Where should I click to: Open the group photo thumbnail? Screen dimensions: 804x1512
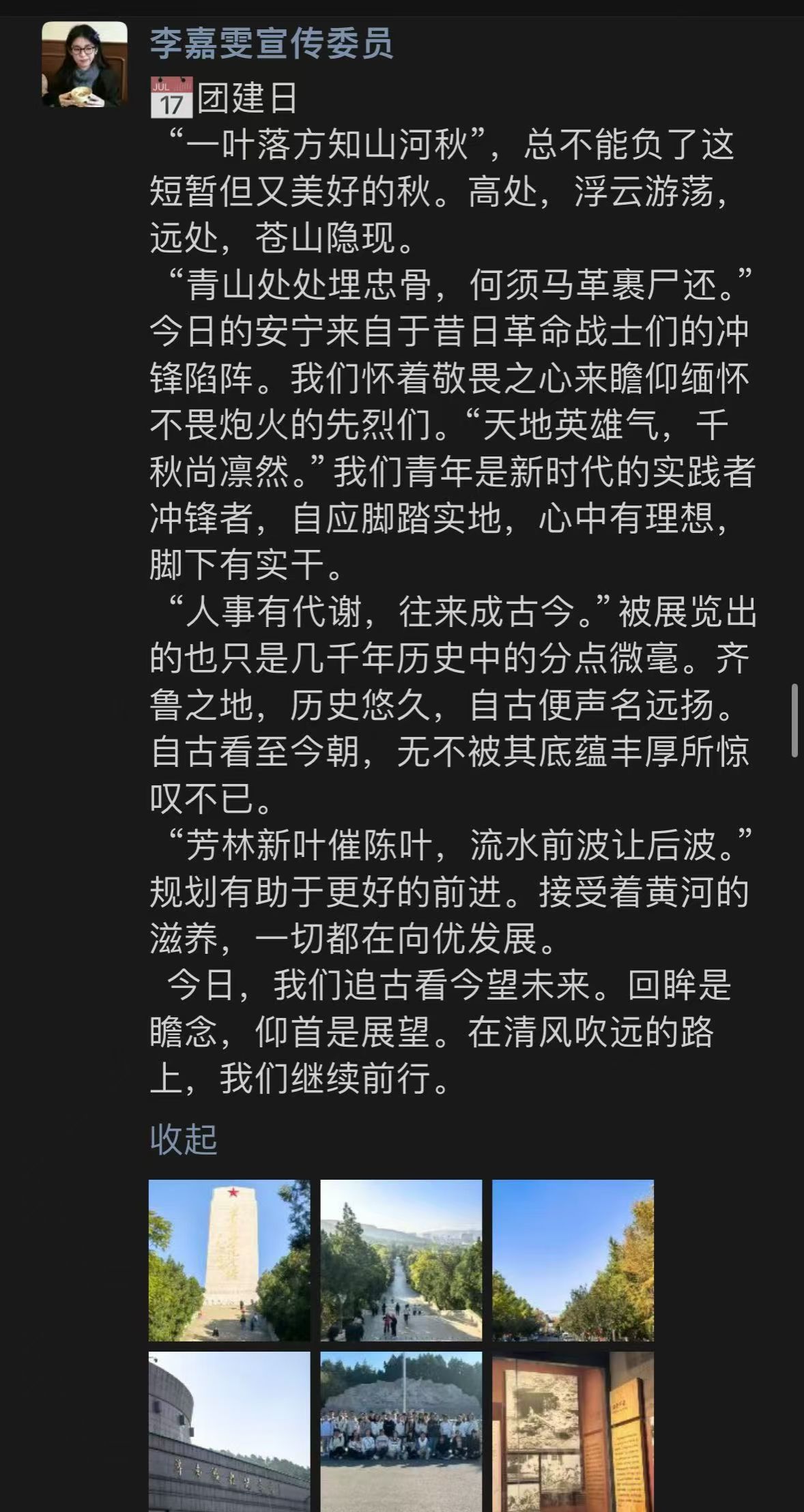401,1431
